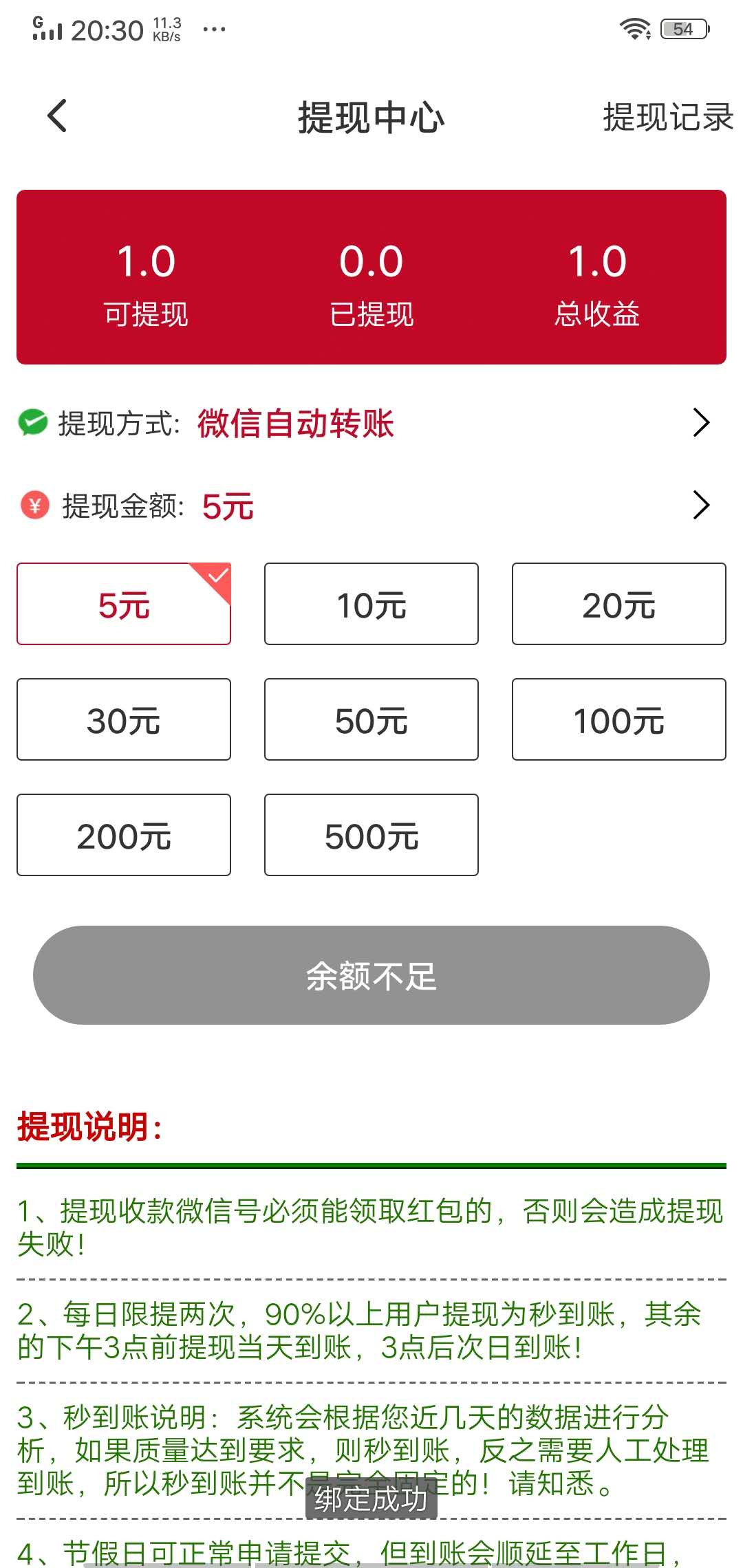Select the 200元 withdrawal amount
The width and height of the screenshot is (743, 1568).
tap(123, 835)
